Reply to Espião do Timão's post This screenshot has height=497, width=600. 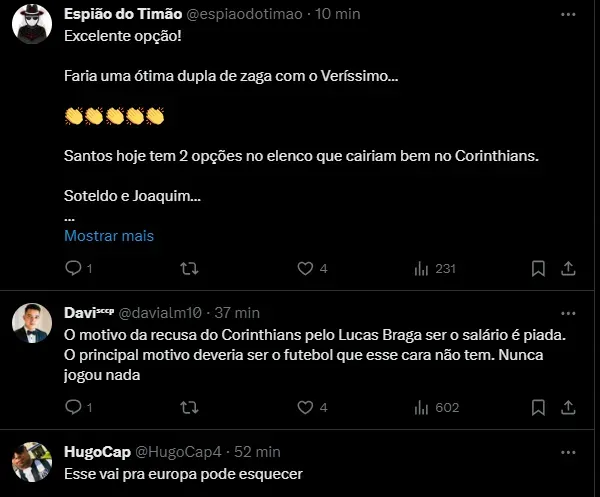click(x=72, y=268)
